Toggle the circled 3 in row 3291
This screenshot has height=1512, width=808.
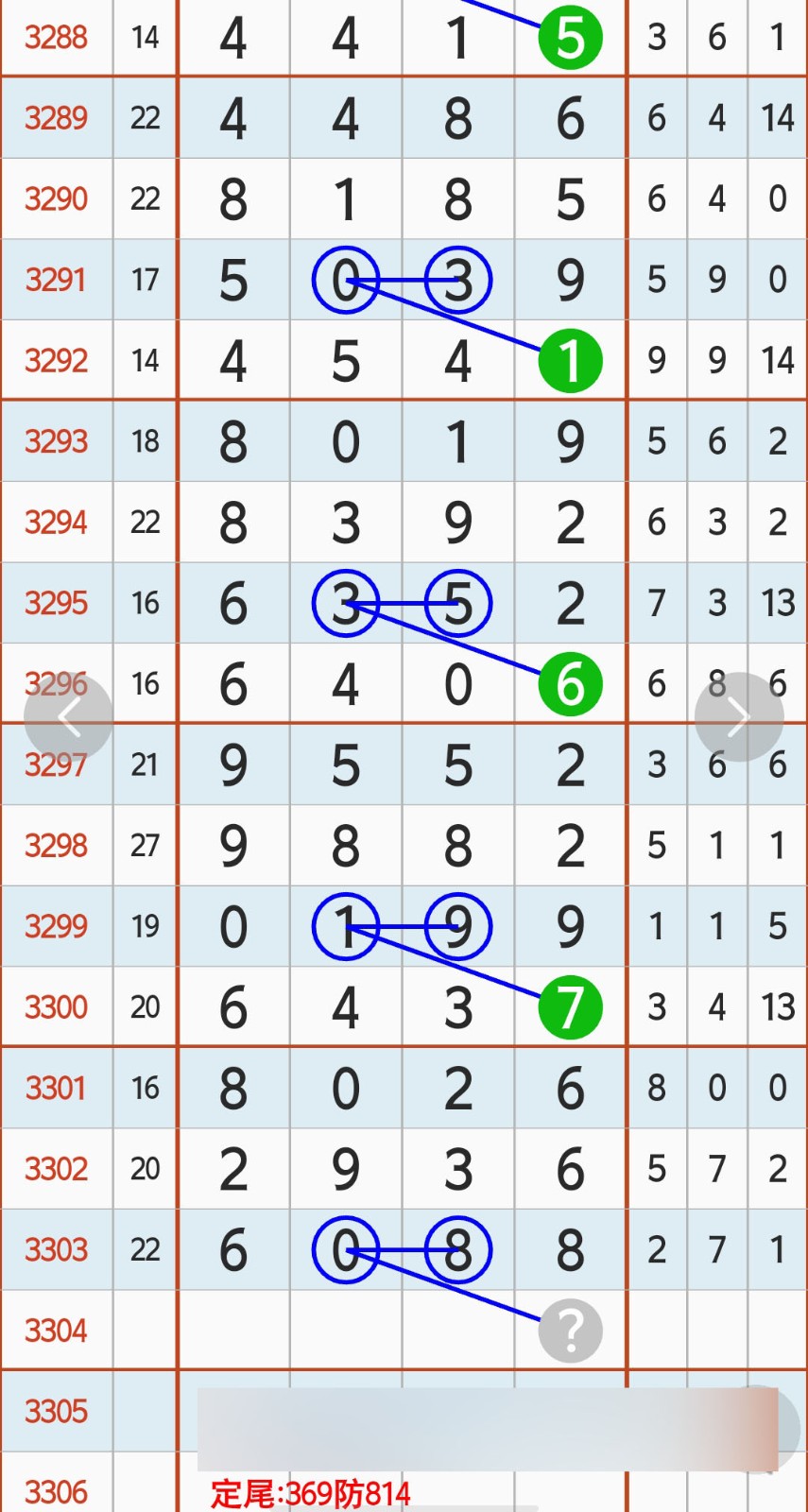(457, 280)
